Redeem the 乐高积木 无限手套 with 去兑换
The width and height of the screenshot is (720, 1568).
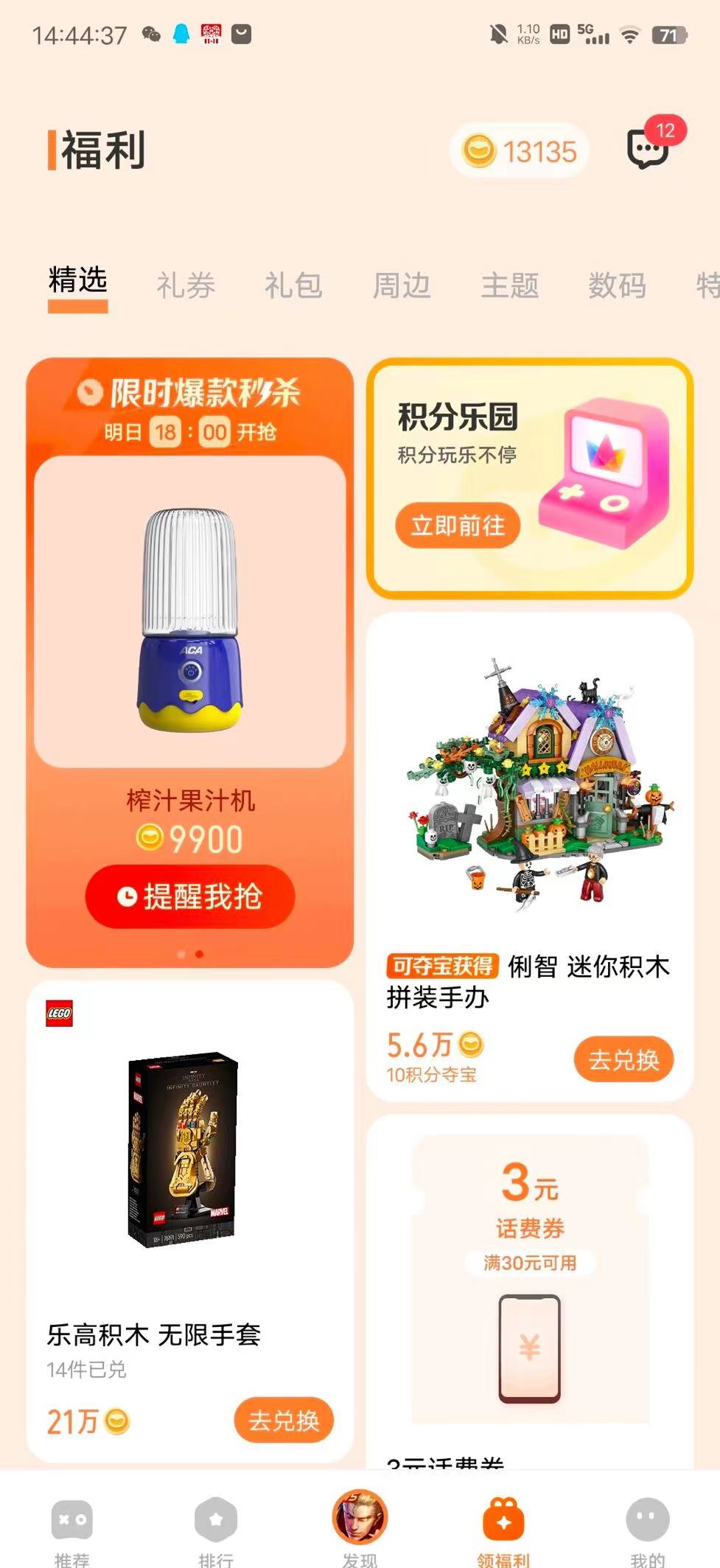point(284,1420)
